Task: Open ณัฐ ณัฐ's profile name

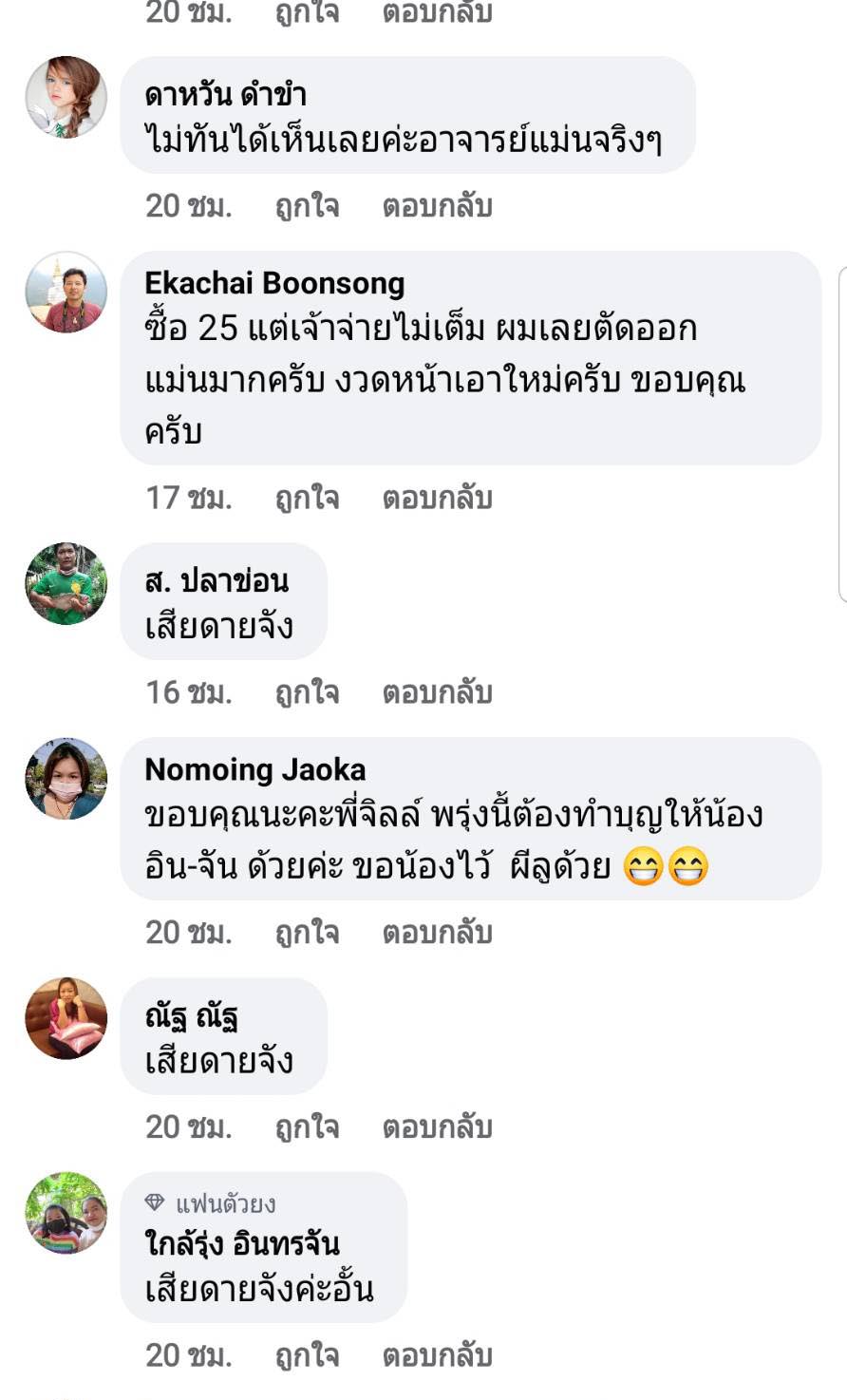Action: (191, 1015)
